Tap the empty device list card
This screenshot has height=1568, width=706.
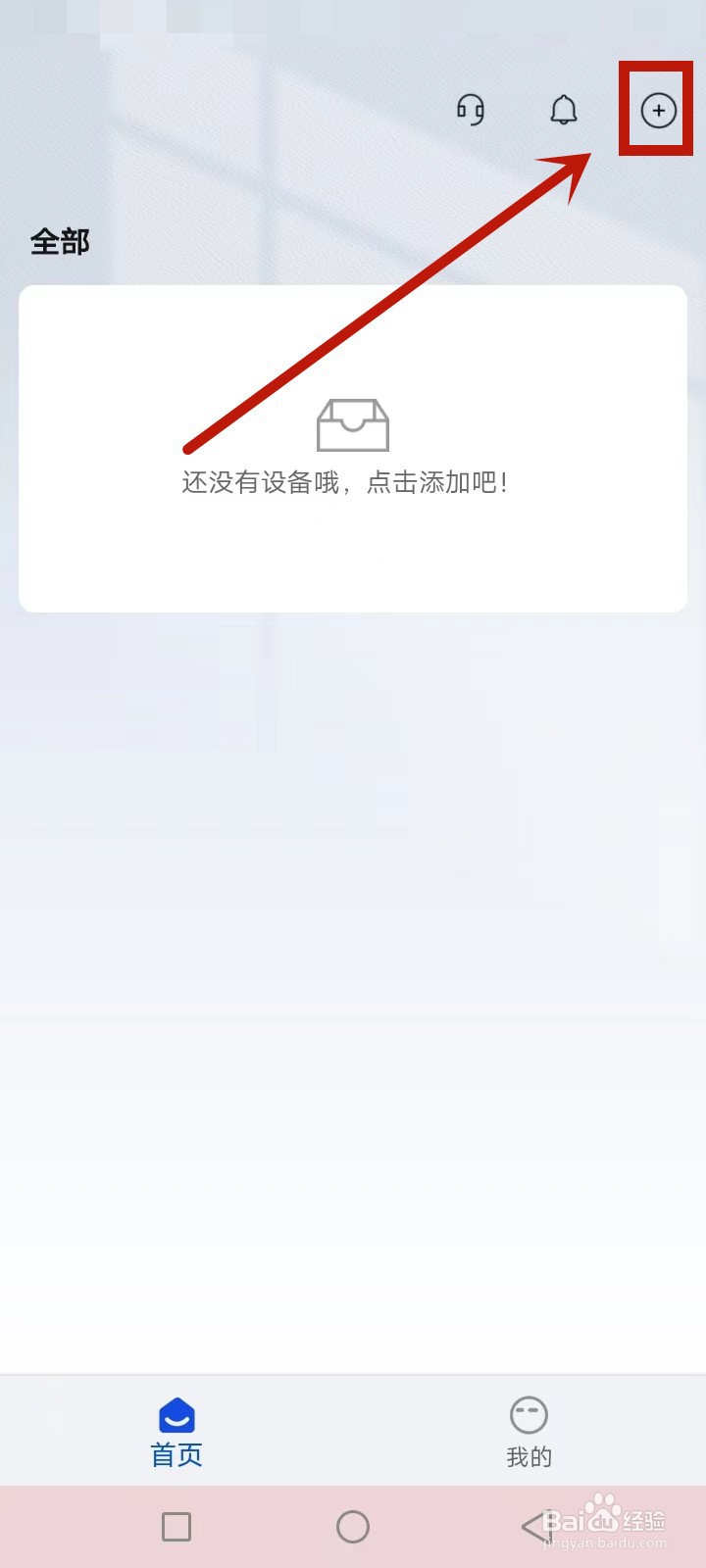coord(353,446)
